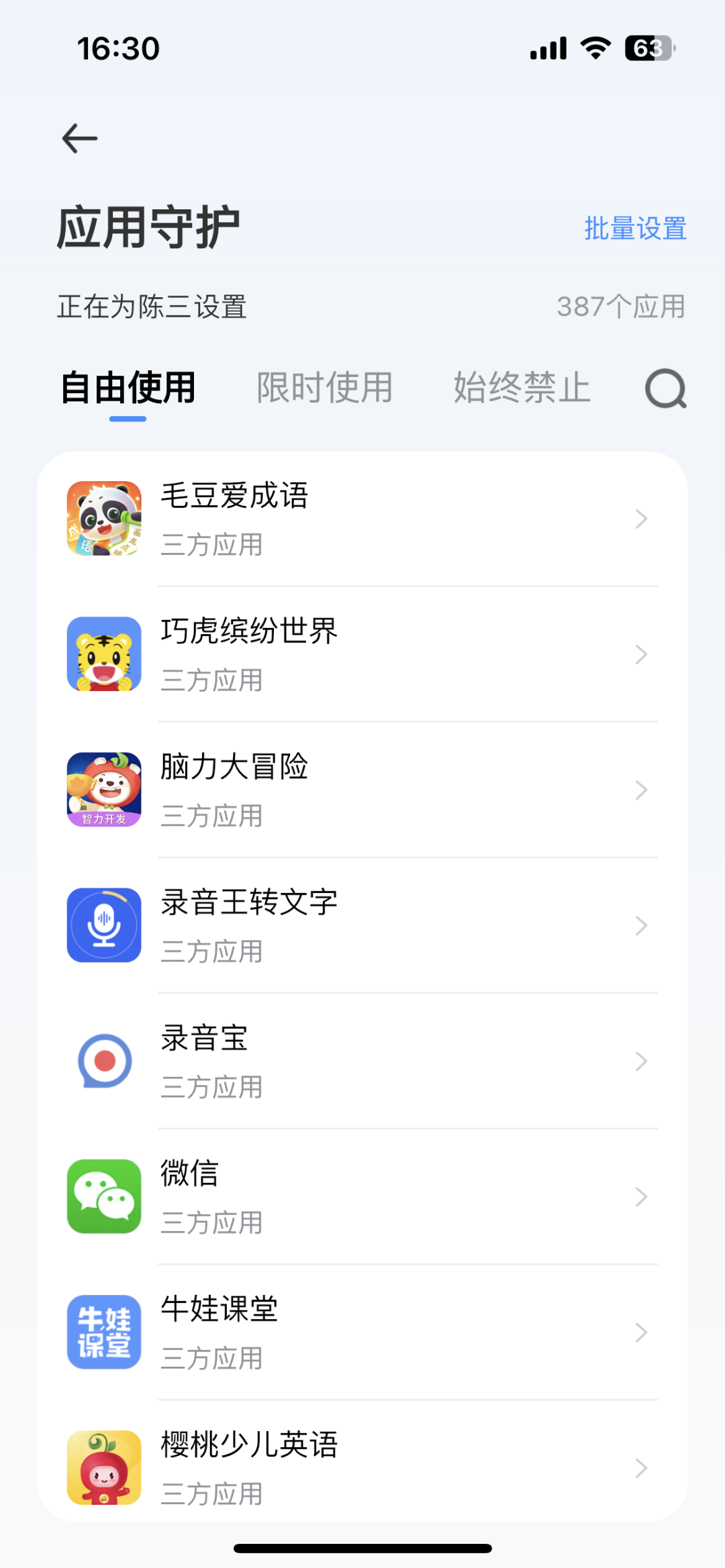The height and width of the screenshot is (1568, 725).
Task: Switch to the 限时使用 tab
Action: (325, 388)
